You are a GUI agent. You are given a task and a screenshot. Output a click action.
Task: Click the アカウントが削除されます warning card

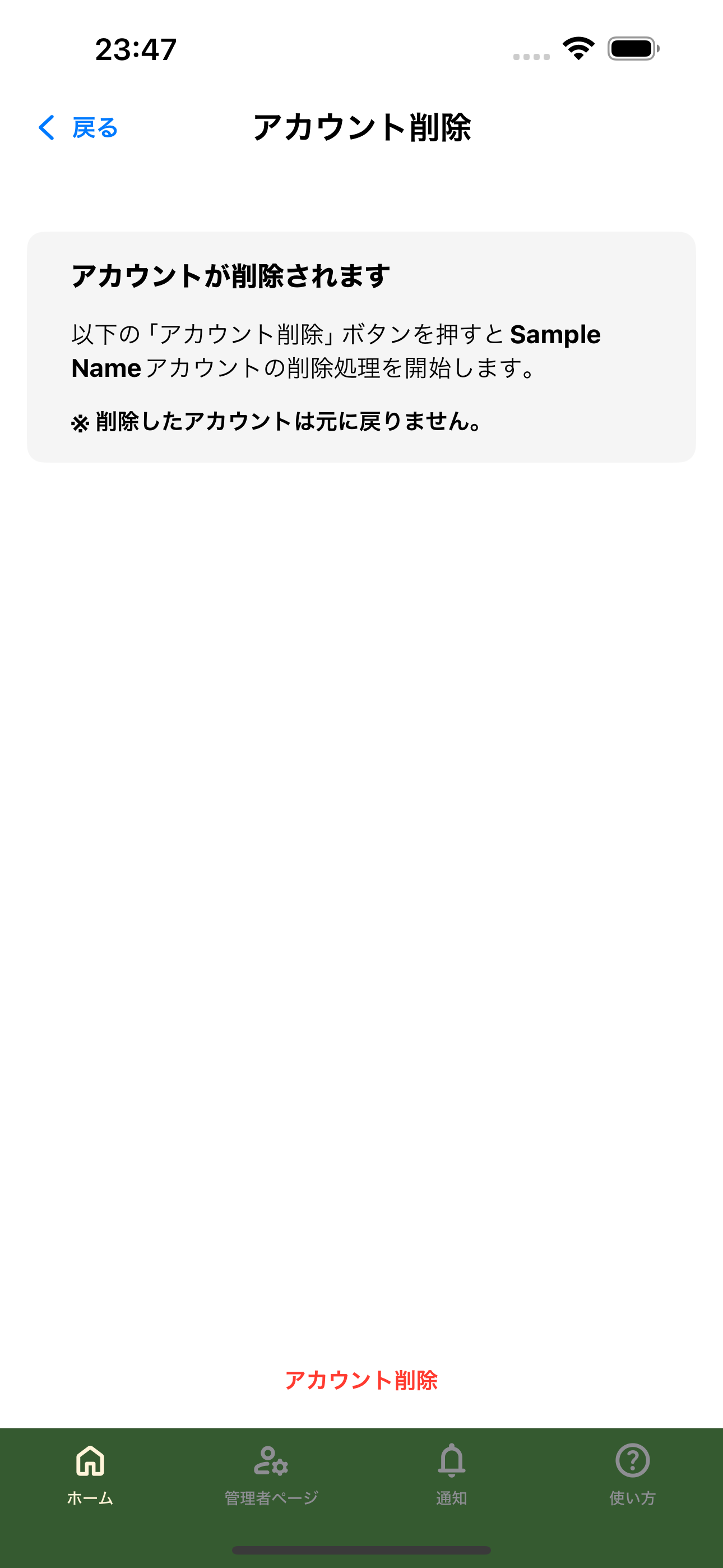(x=361, y=344)
